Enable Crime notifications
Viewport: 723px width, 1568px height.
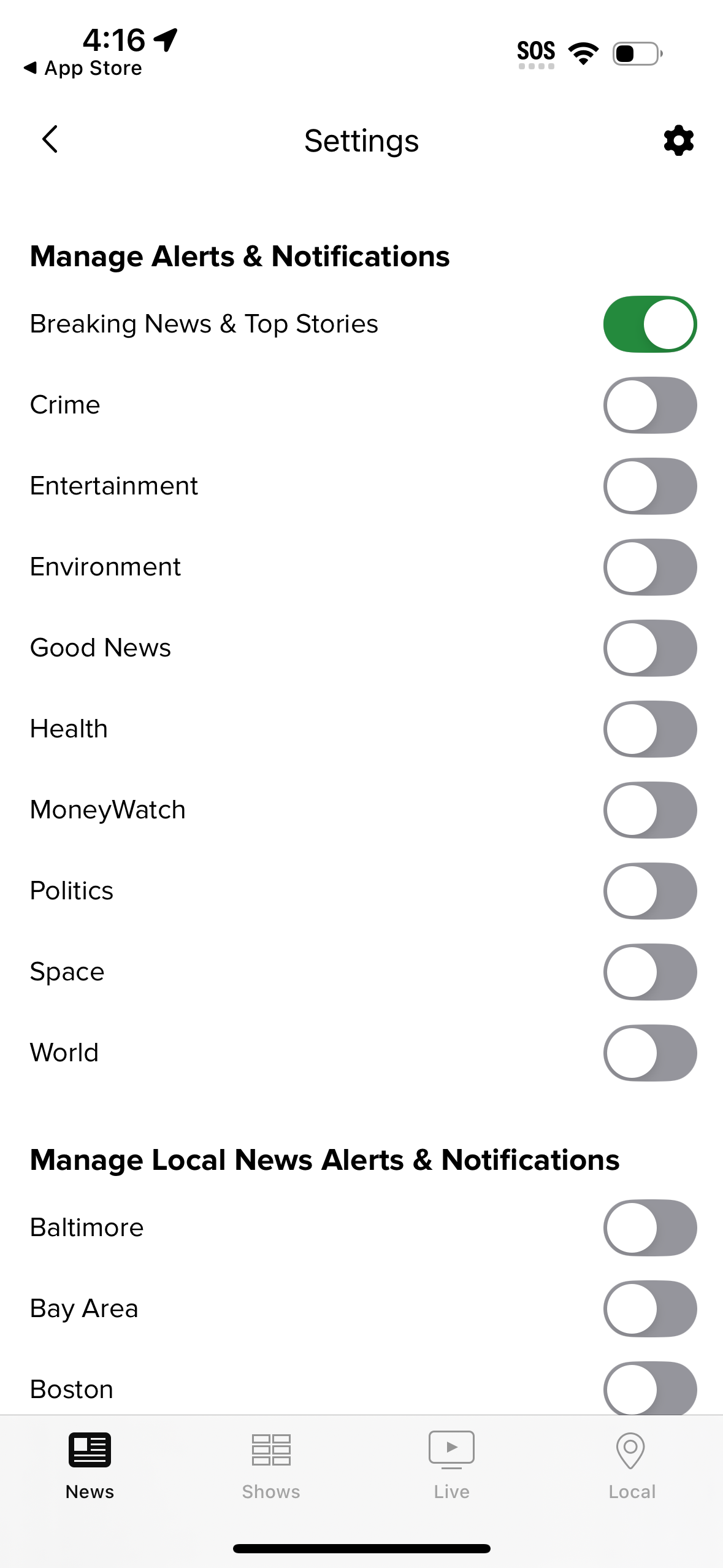(x=650, y=404)
